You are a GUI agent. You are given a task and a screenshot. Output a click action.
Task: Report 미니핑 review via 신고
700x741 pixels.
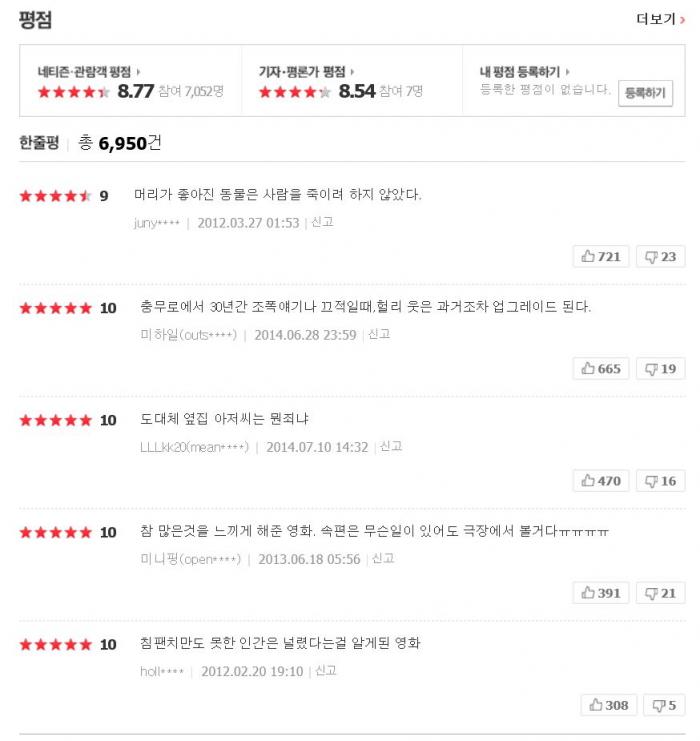tap(383, 559)
